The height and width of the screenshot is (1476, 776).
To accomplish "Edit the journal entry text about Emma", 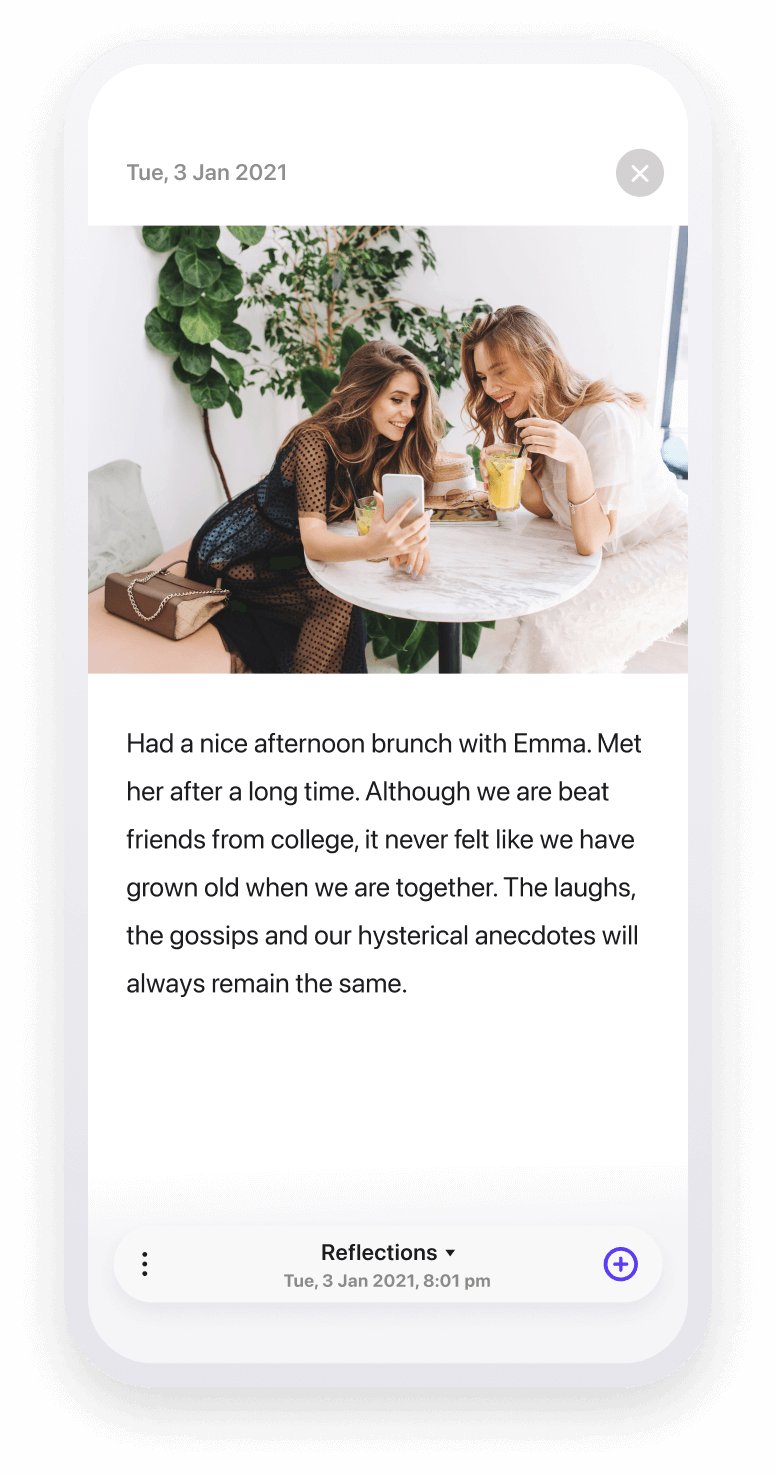I will pos(385,863).
